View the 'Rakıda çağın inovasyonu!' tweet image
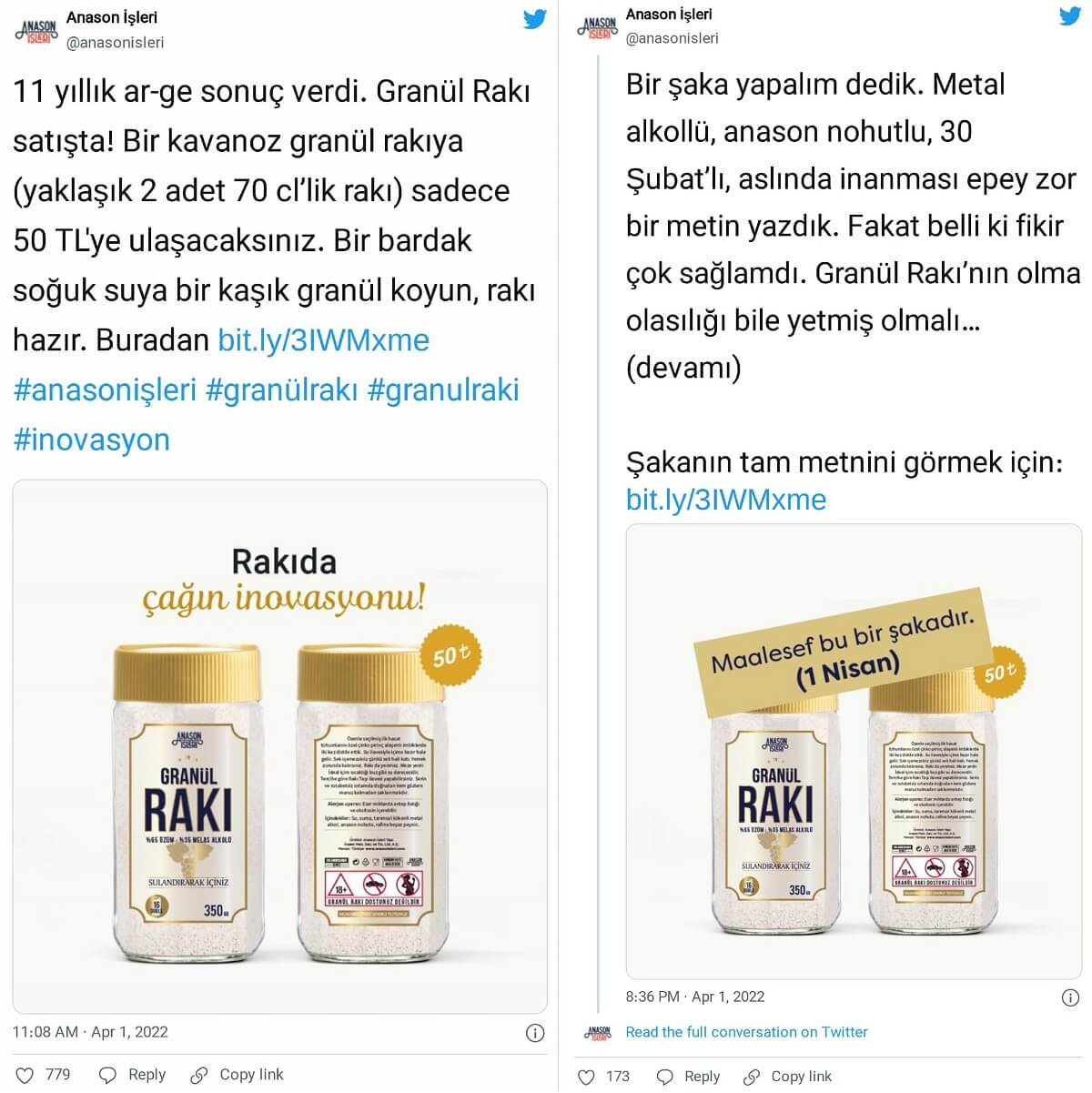This screenshot has height=1093, width=1092. click(x=279, y=746)
